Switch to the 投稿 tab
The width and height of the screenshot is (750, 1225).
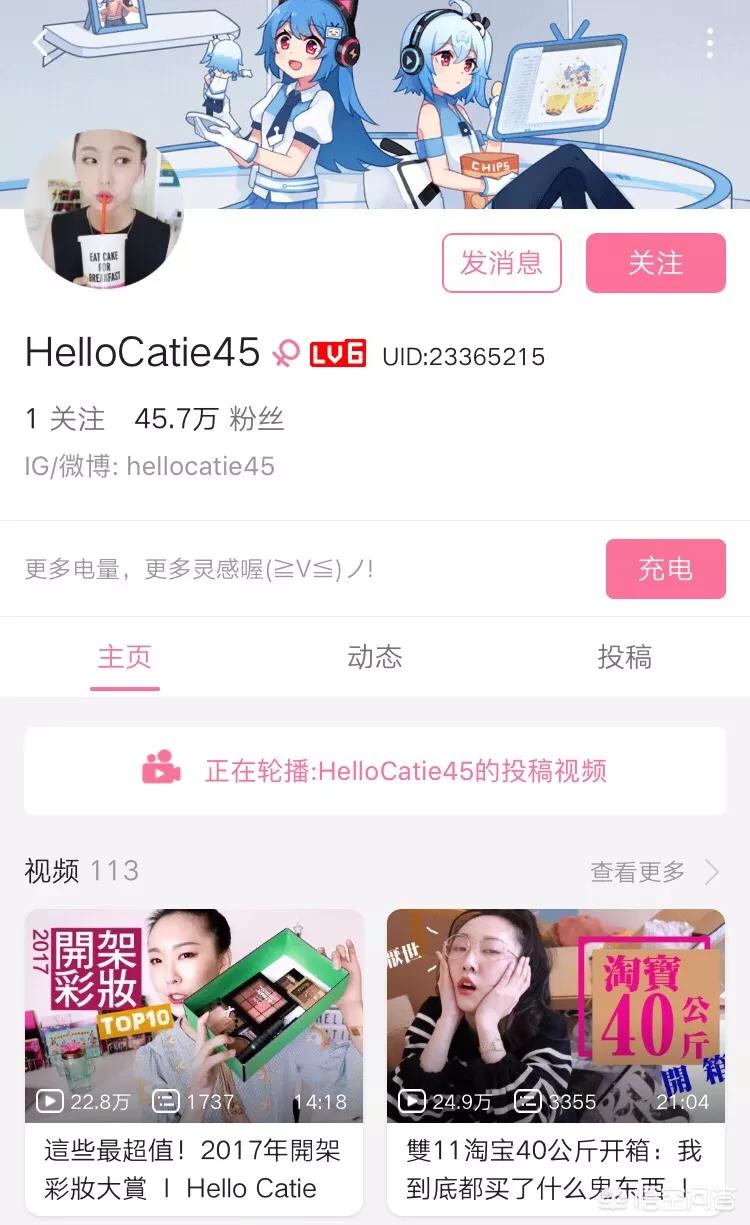coord(624,657)
